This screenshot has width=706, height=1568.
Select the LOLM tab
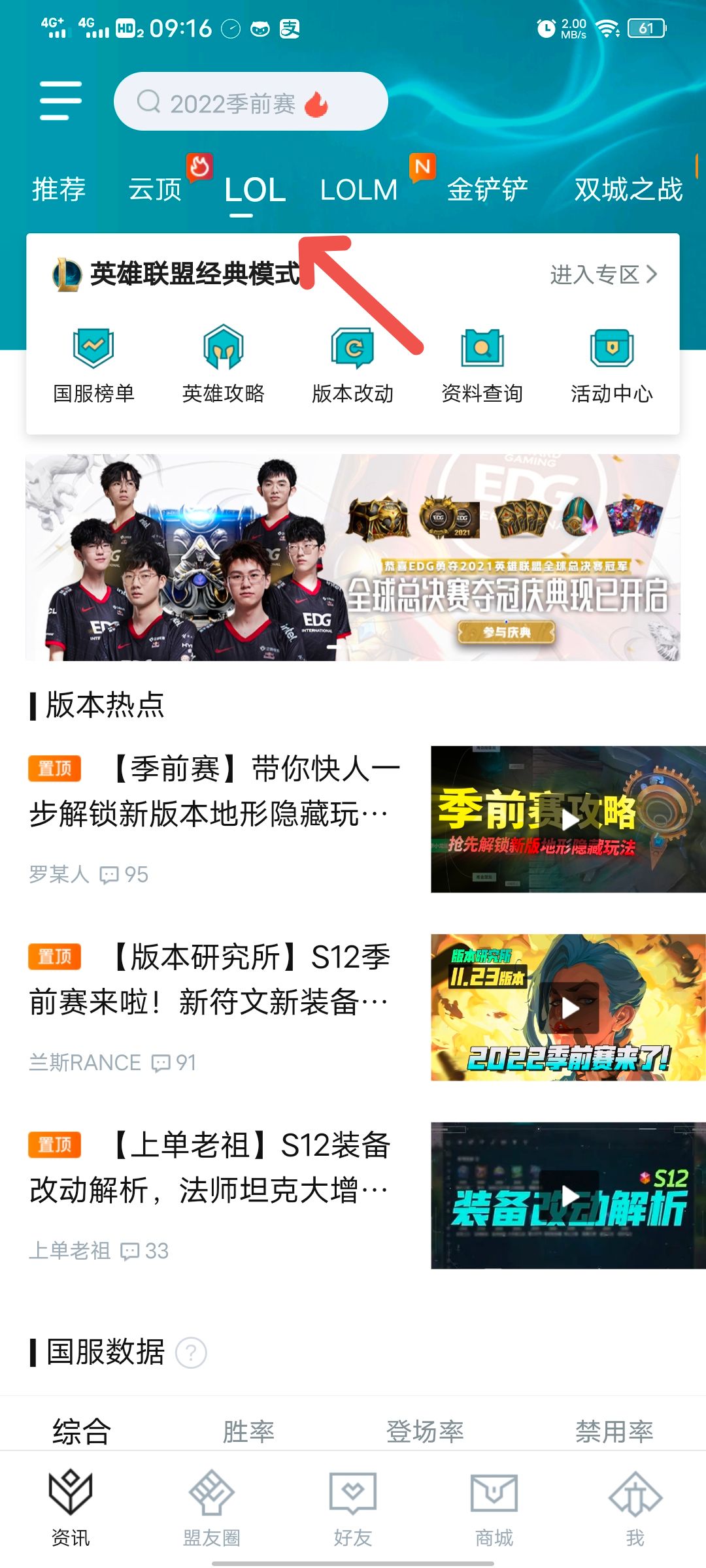pyautogui.click(x=359, y=190)
